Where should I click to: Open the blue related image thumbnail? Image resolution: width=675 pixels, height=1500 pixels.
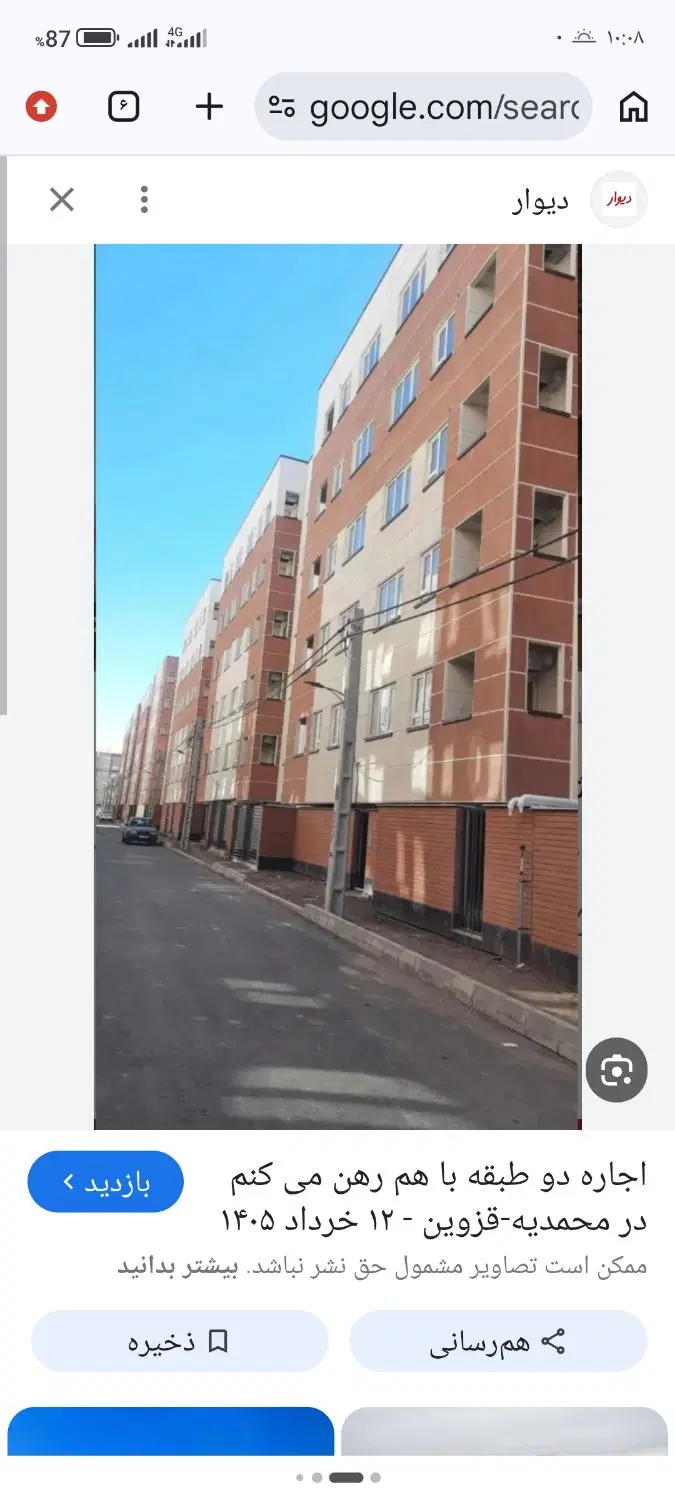(171, 1431)
